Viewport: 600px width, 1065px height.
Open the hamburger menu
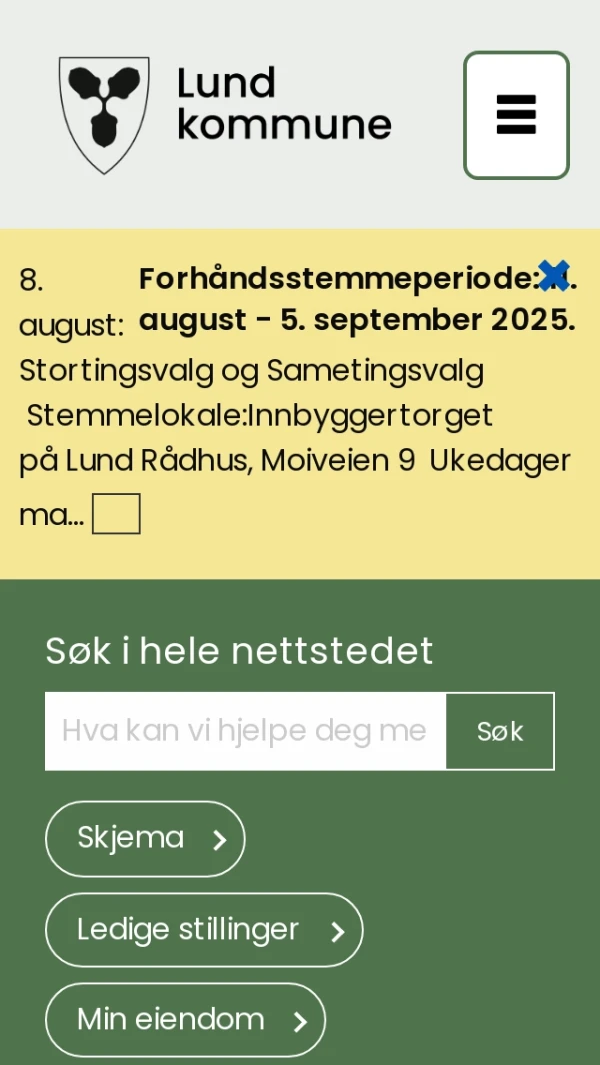tap(516, 115)
